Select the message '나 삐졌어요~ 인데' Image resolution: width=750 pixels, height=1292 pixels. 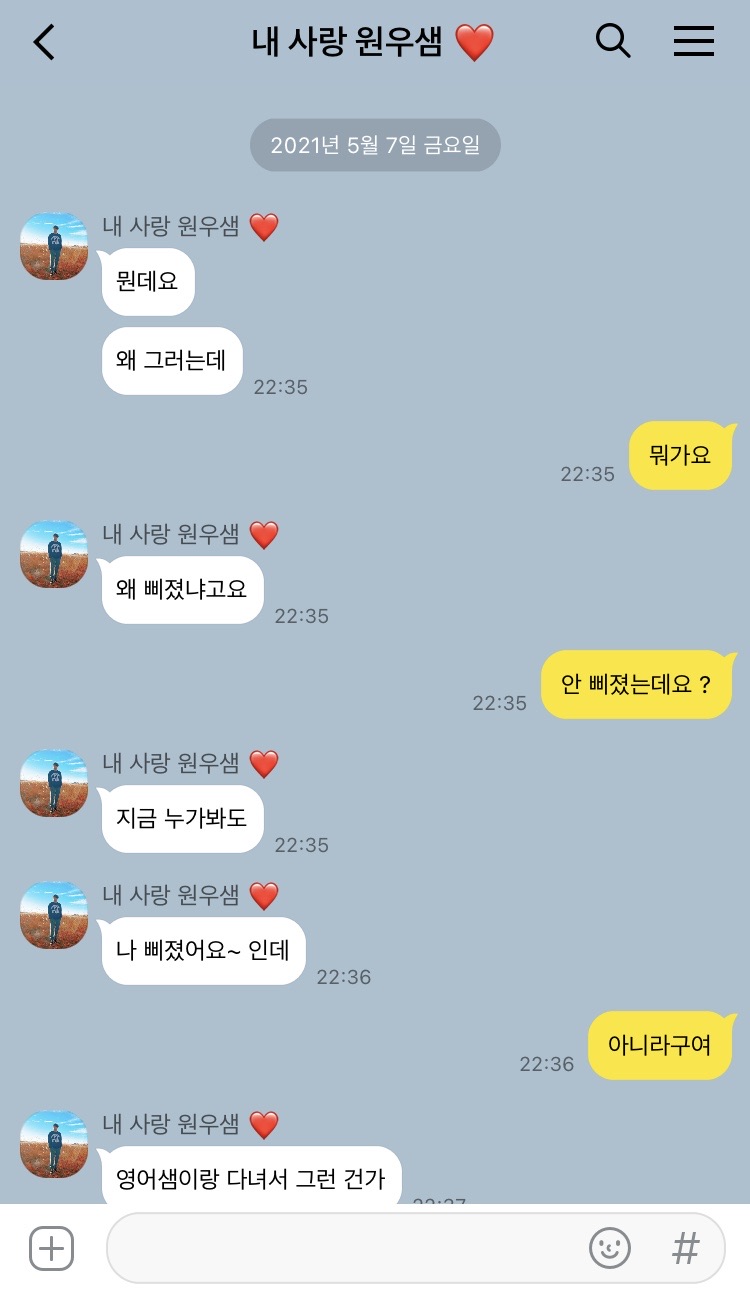point(203,950)
